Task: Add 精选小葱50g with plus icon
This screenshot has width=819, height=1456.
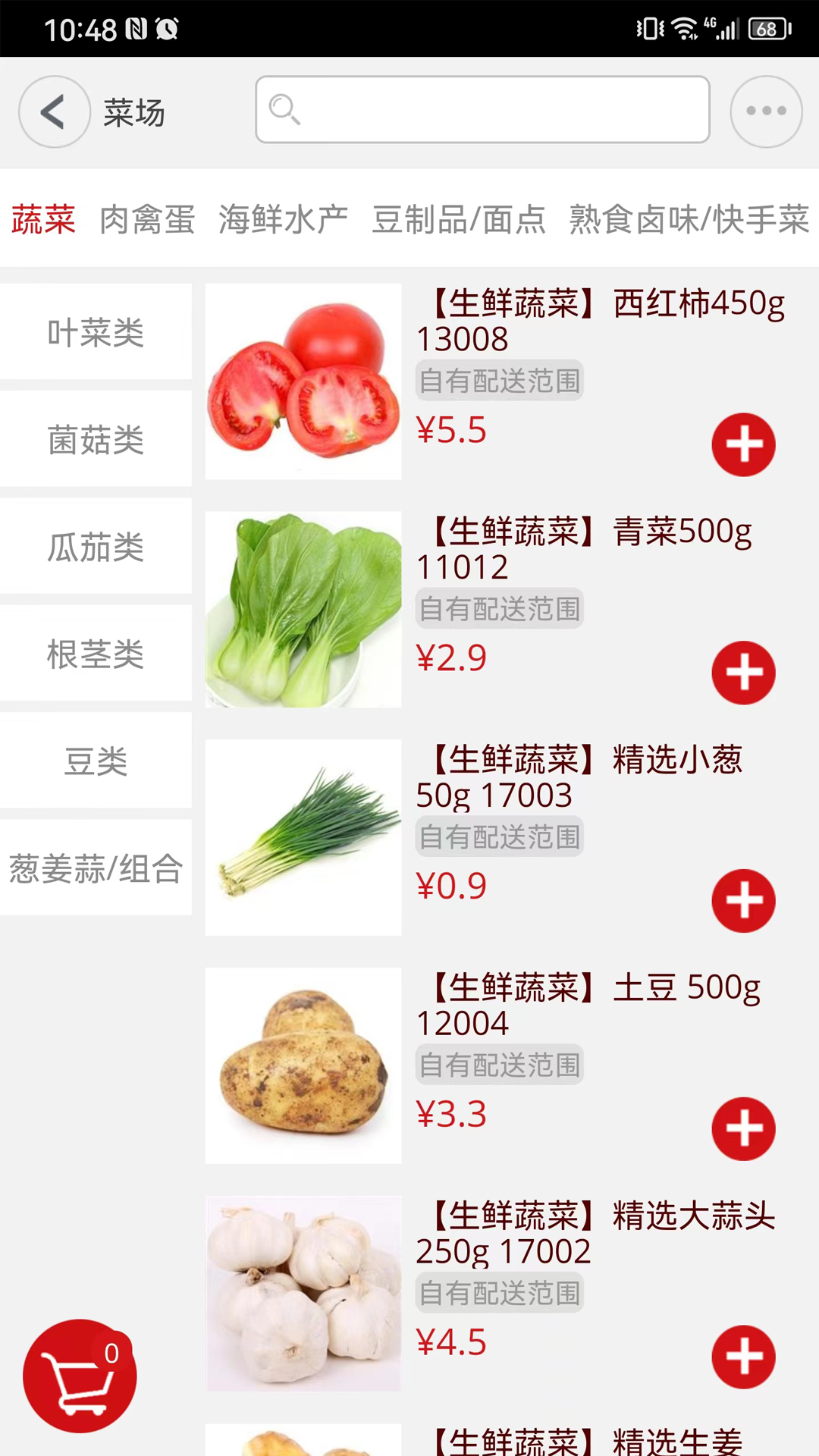Action: [x=744, y=900]
